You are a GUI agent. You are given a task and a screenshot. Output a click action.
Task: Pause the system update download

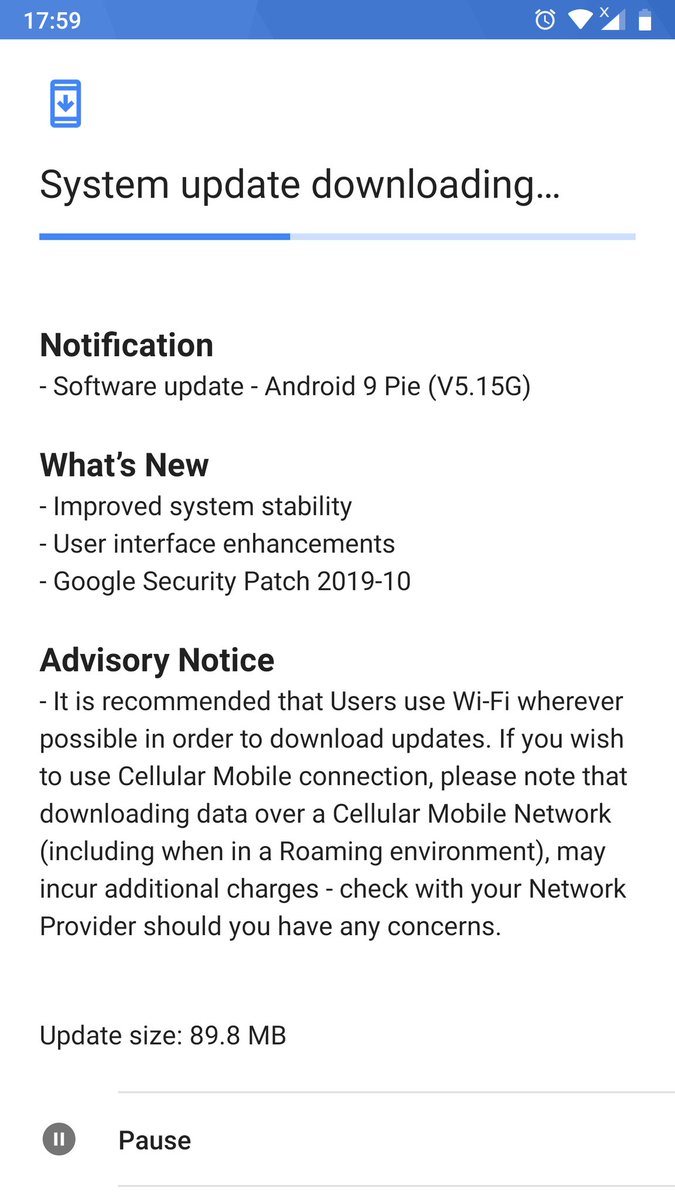point(154,1140)
